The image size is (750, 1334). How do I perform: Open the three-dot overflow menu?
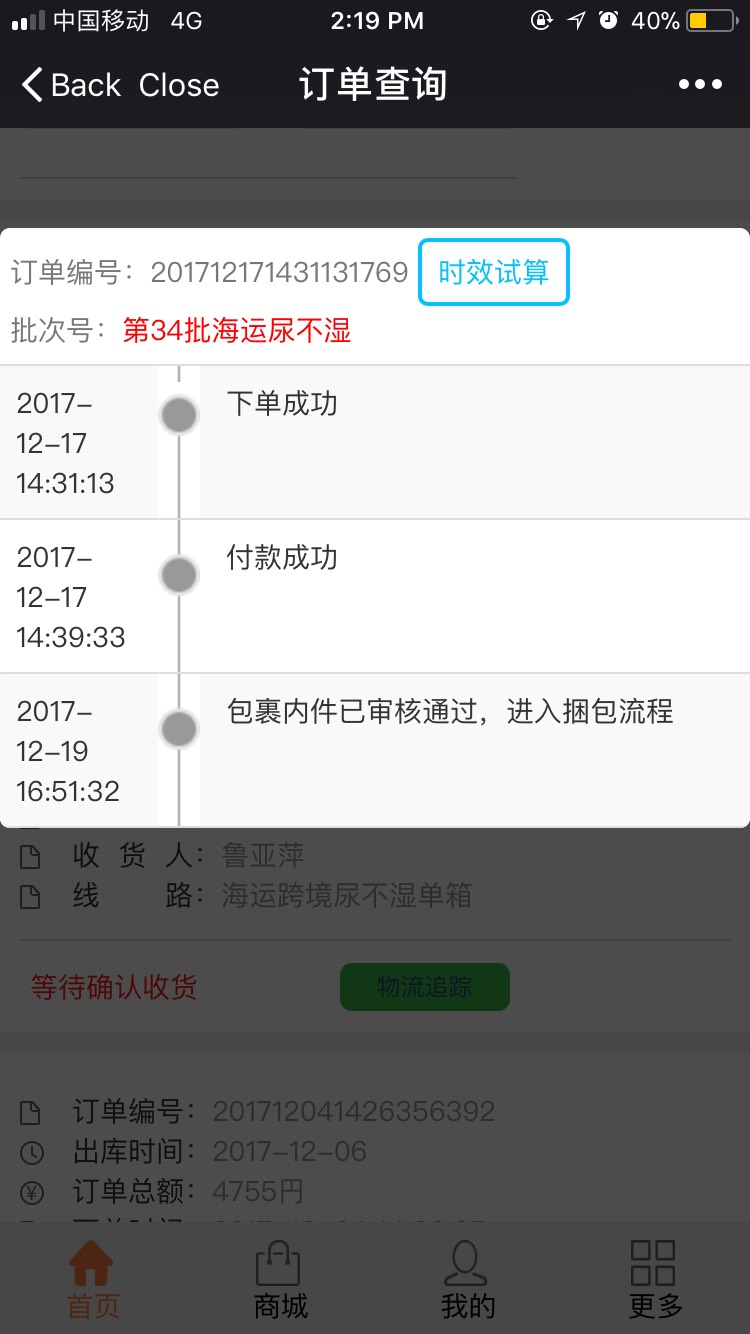click(700, 85)
